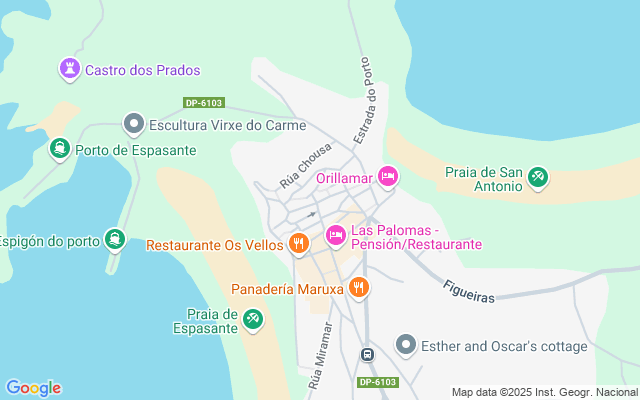The width and height of the screenshot is (640, 400).
Task: Tap the bus stop marker on DP-6103
Action: [367, 355]
